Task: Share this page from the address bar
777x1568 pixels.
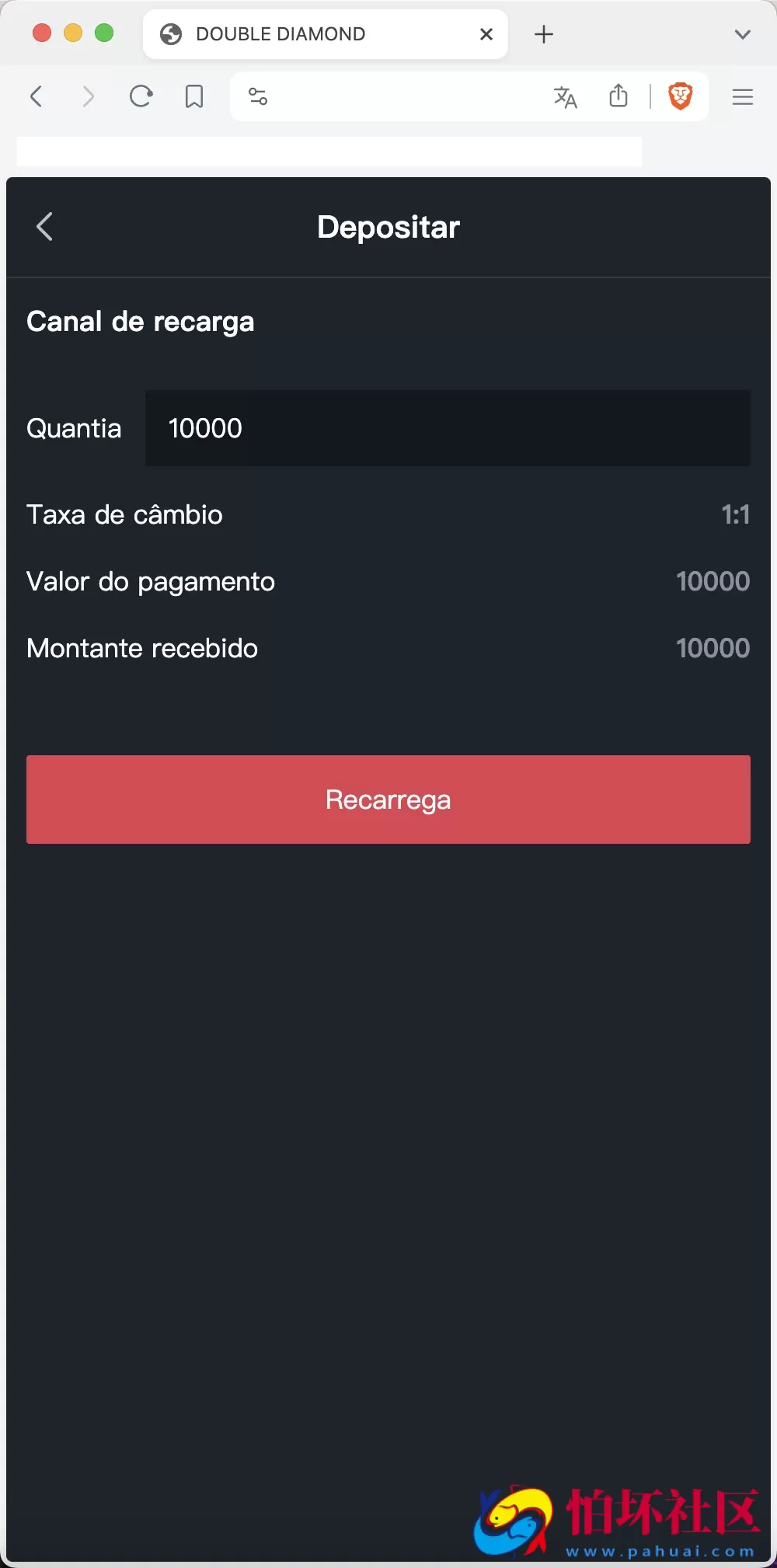Action: 618,96
